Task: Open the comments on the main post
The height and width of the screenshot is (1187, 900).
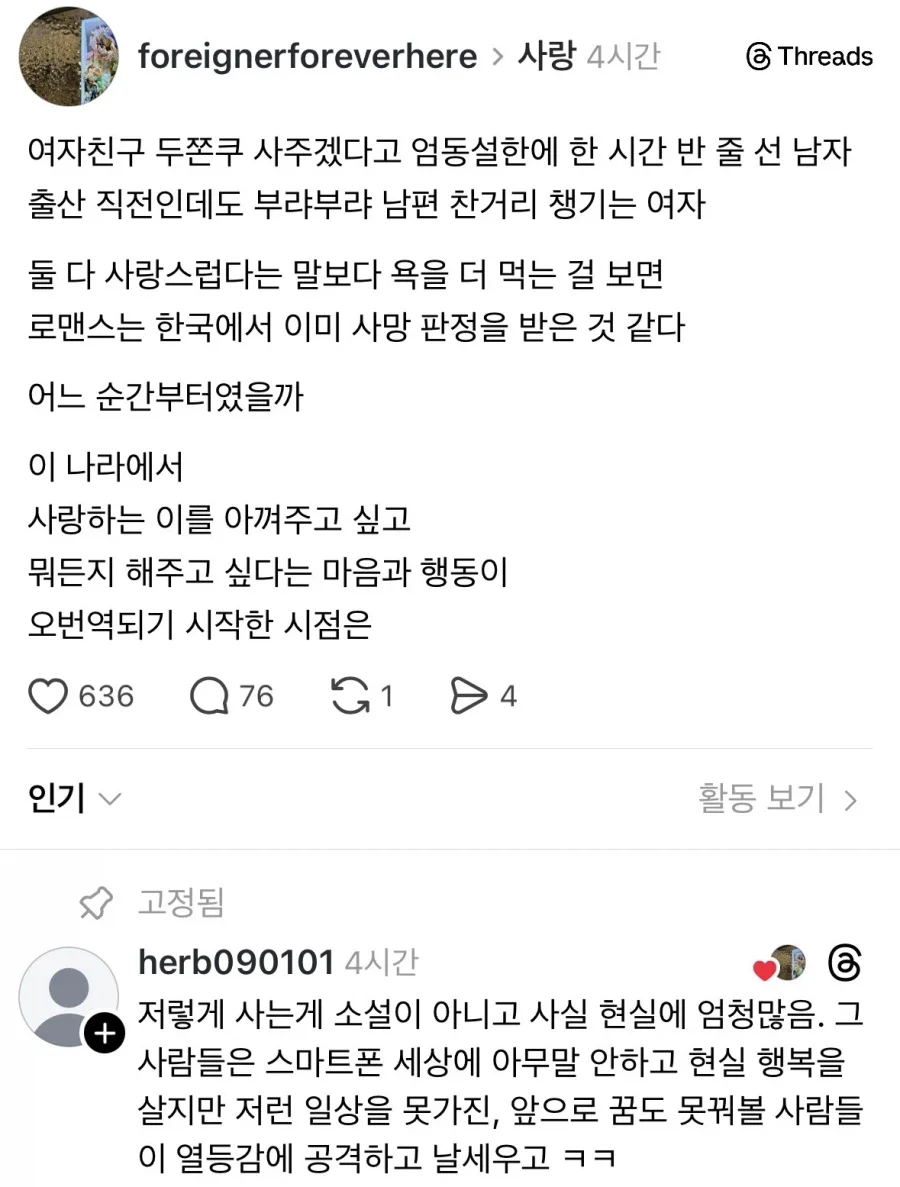Action: click(210, 696)
